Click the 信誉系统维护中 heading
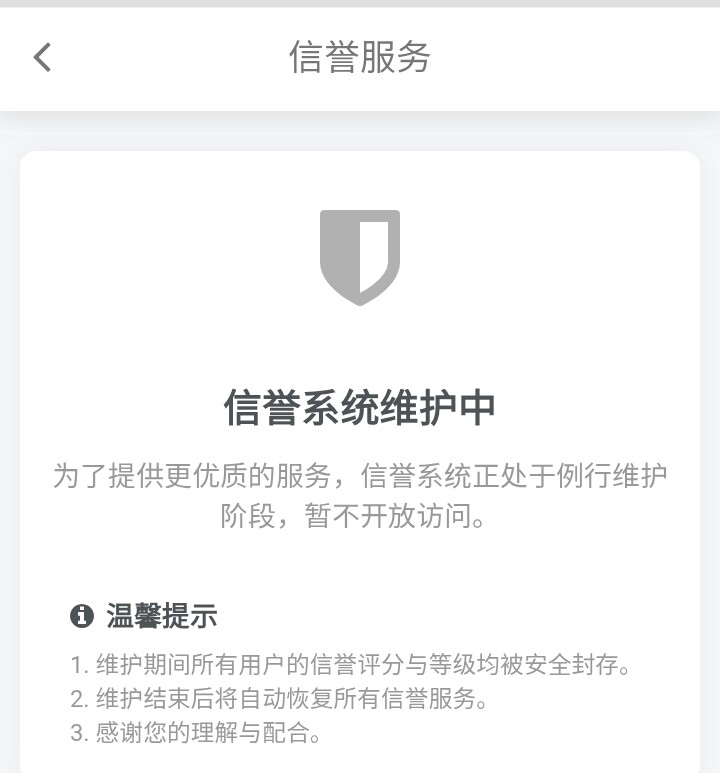Screen dimensions: 720x773 [360, 405]
